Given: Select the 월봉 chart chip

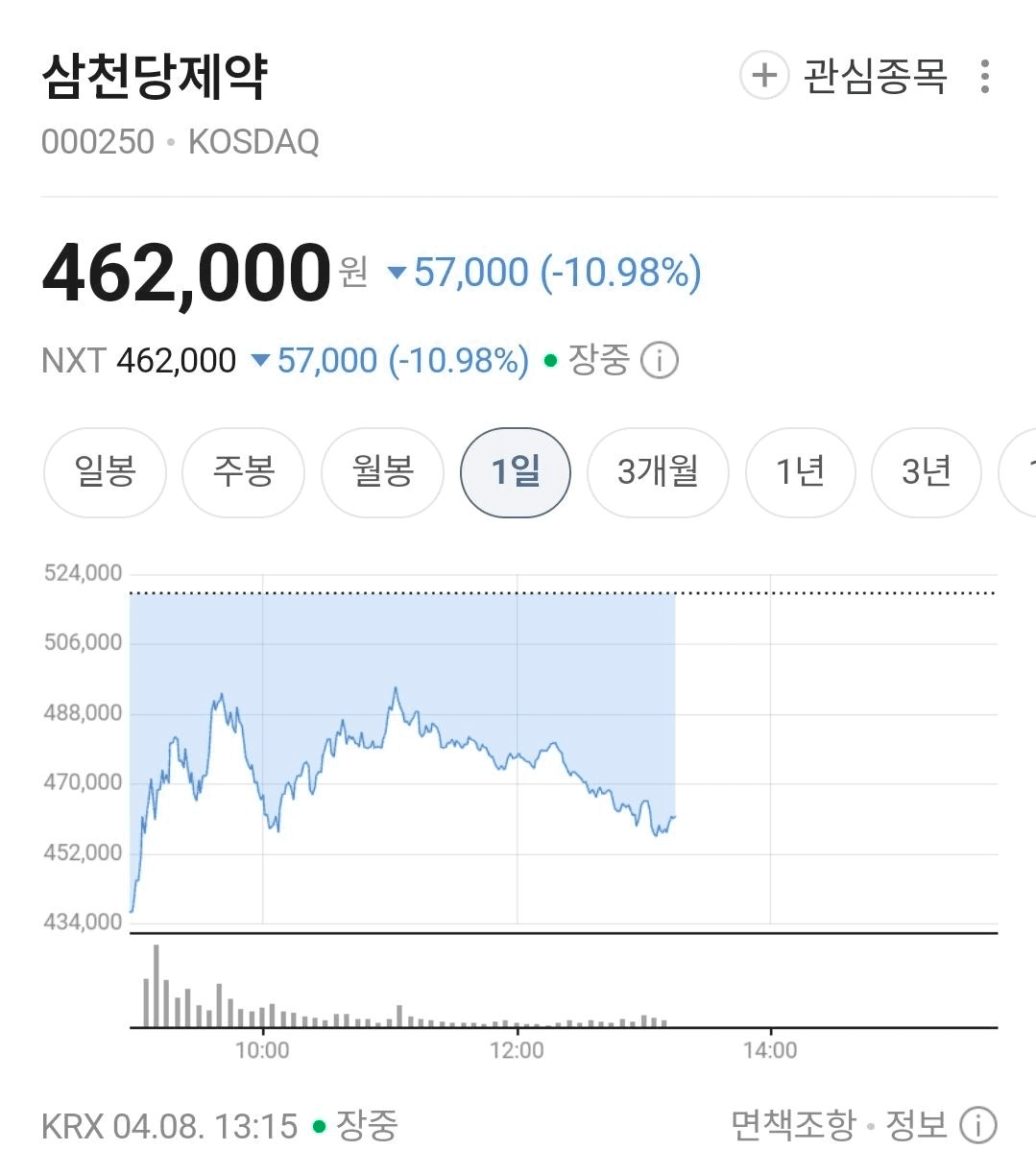Looking at the screenshot, I should pos(382,472).
